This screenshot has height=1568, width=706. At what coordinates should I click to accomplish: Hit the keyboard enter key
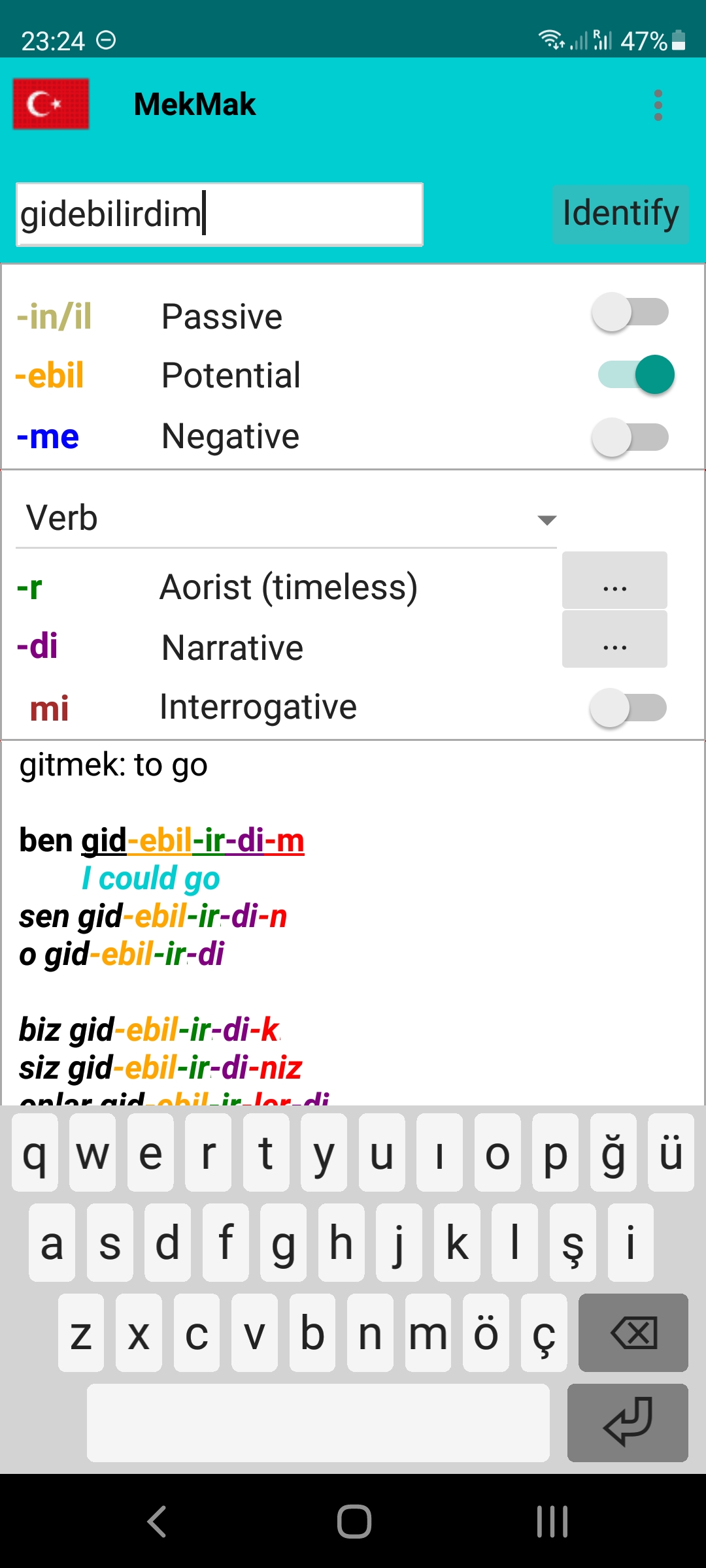(x=628, y=1422)
